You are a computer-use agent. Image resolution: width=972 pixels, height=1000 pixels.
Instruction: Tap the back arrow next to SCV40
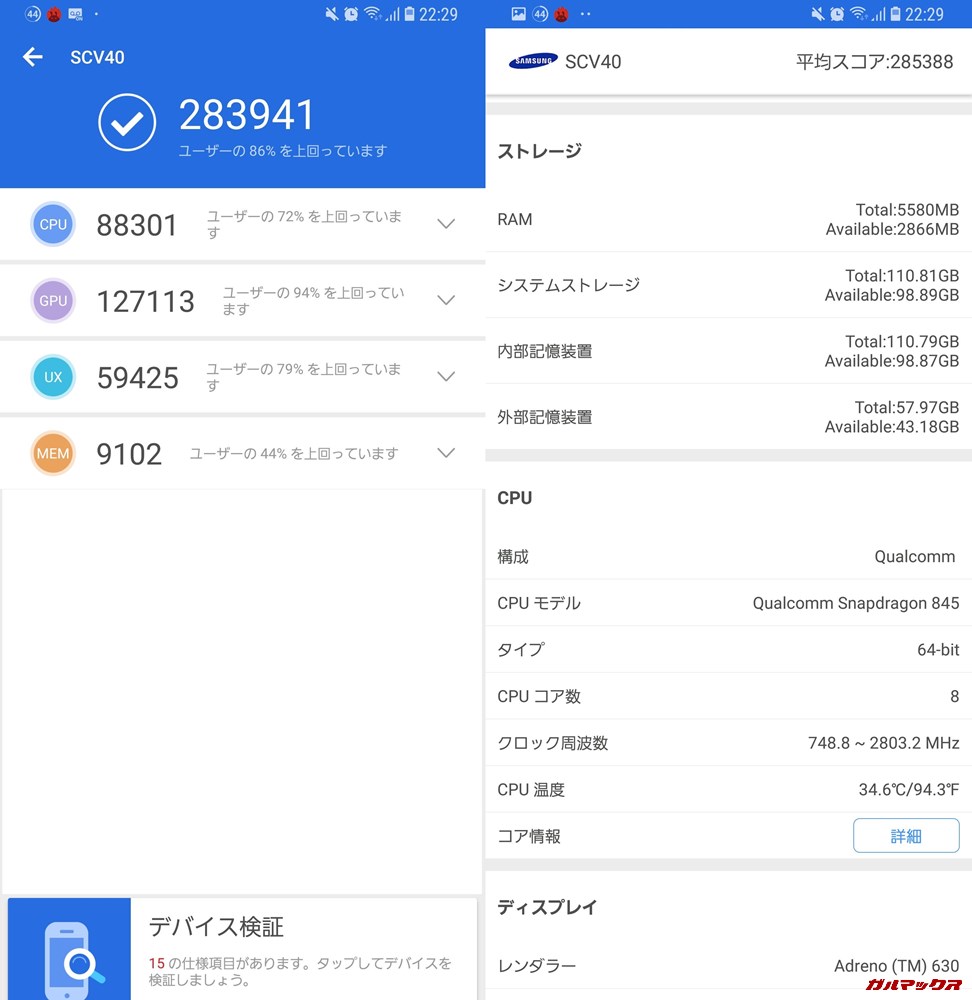[33, 57]
